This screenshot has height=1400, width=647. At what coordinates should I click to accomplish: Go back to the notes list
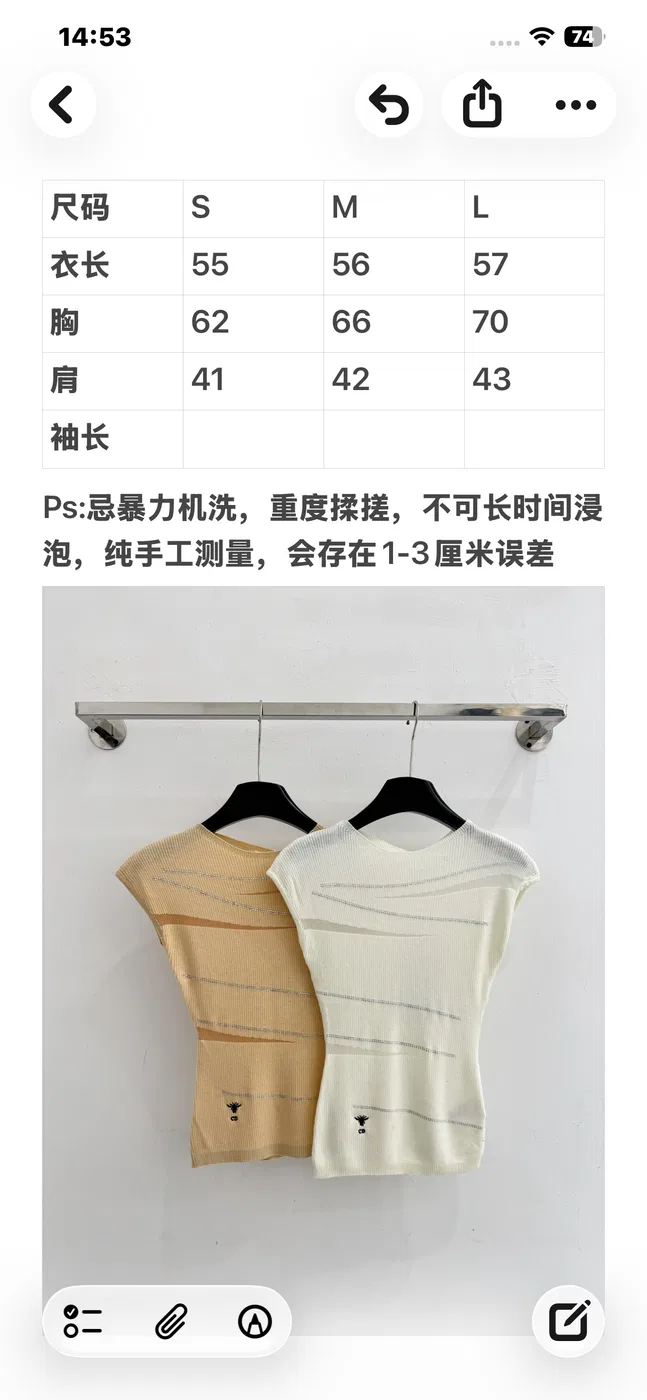tap(63, 104)
